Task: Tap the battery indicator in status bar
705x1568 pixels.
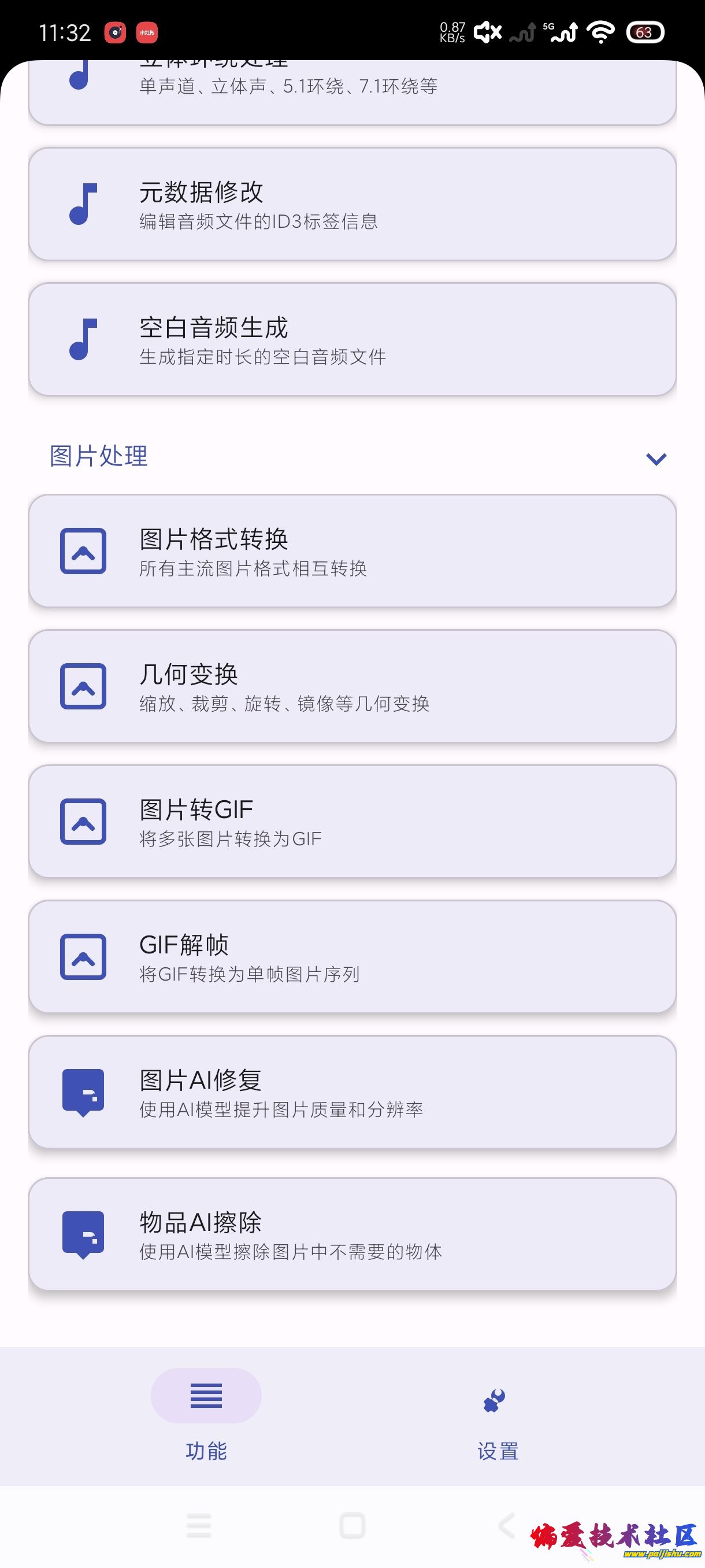Action: (x=646, y=32)
